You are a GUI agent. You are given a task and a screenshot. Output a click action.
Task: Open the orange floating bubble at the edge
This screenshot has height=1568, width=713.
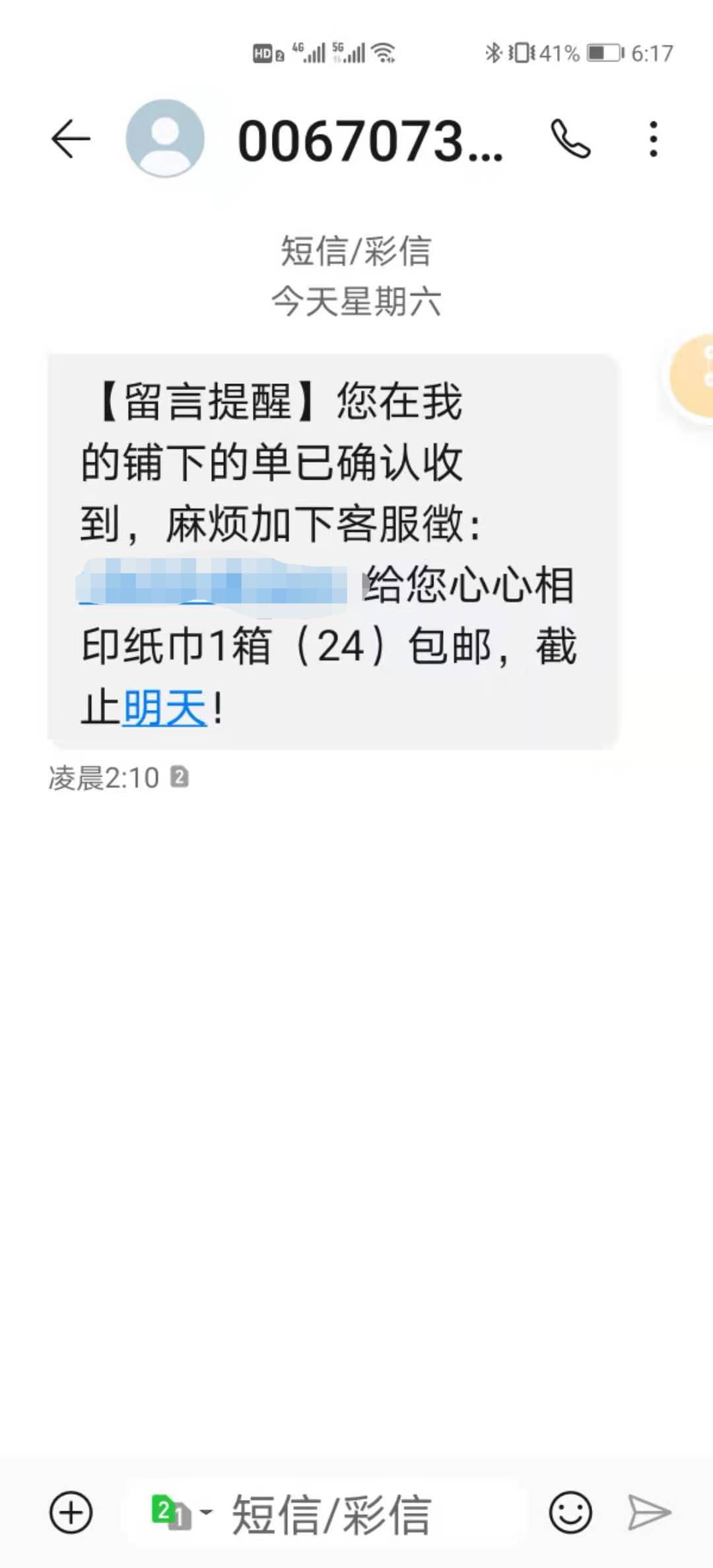pyautogui.click(x=693, y=376)
